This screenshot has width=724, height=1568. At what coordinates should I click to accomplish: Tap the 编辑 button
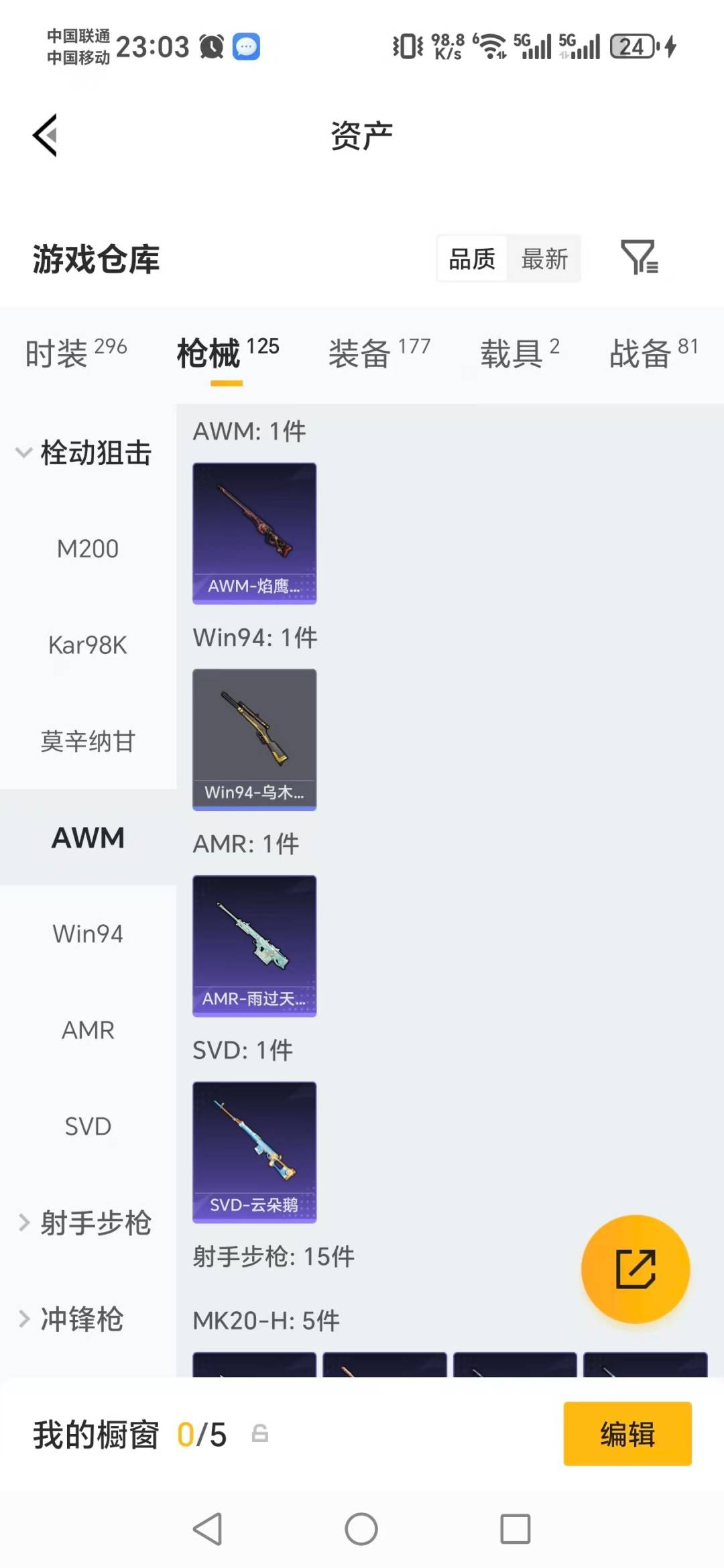627,1434
